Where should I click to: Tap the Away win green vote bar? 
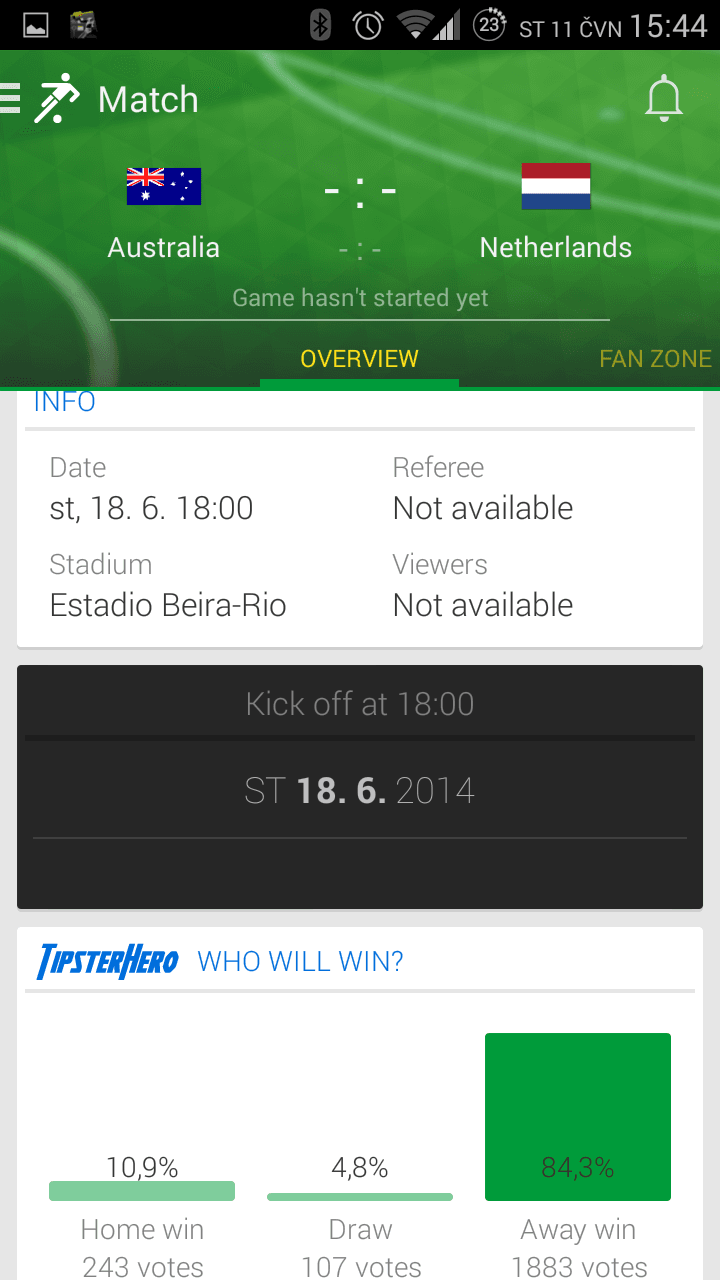coord(578,1116)
